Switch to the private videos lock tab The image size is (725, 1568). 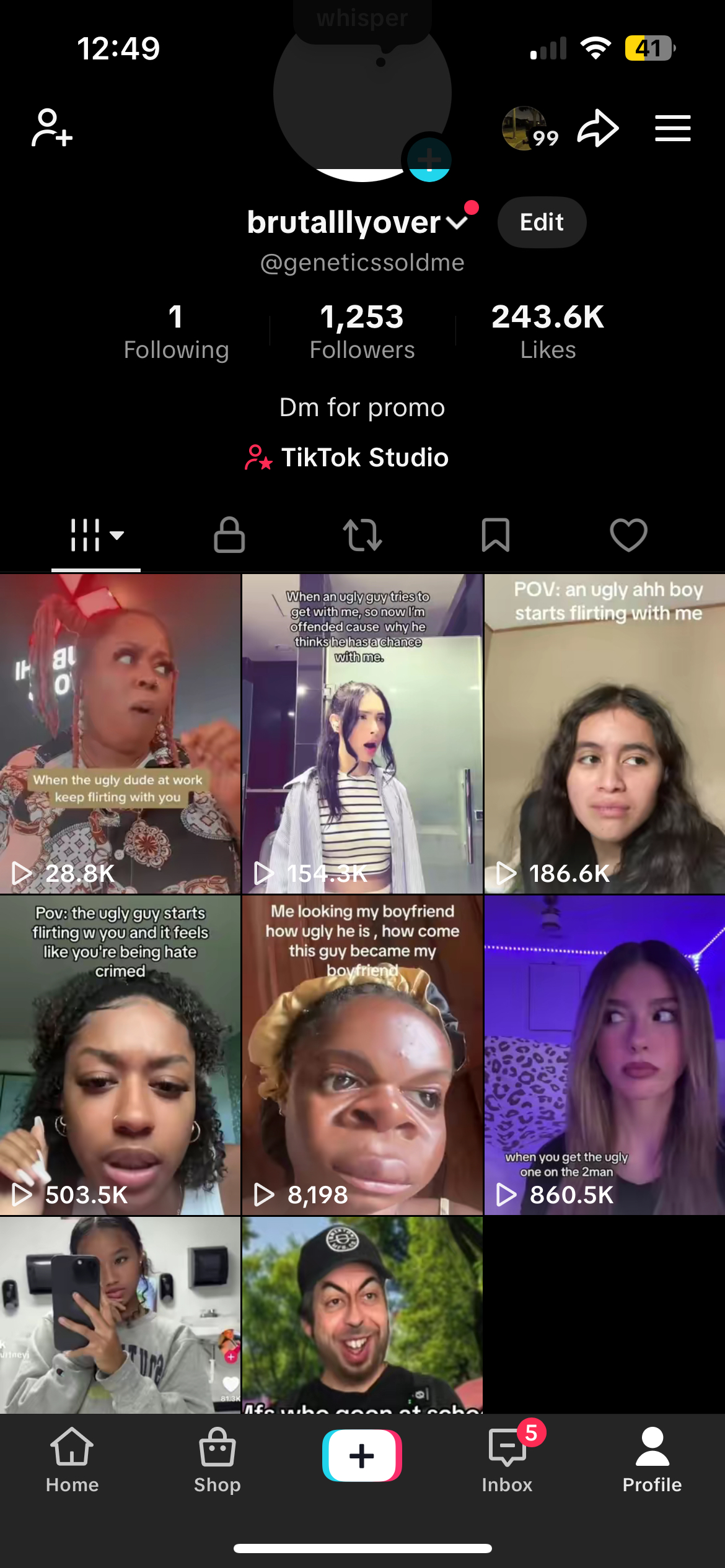click(229, 534)
